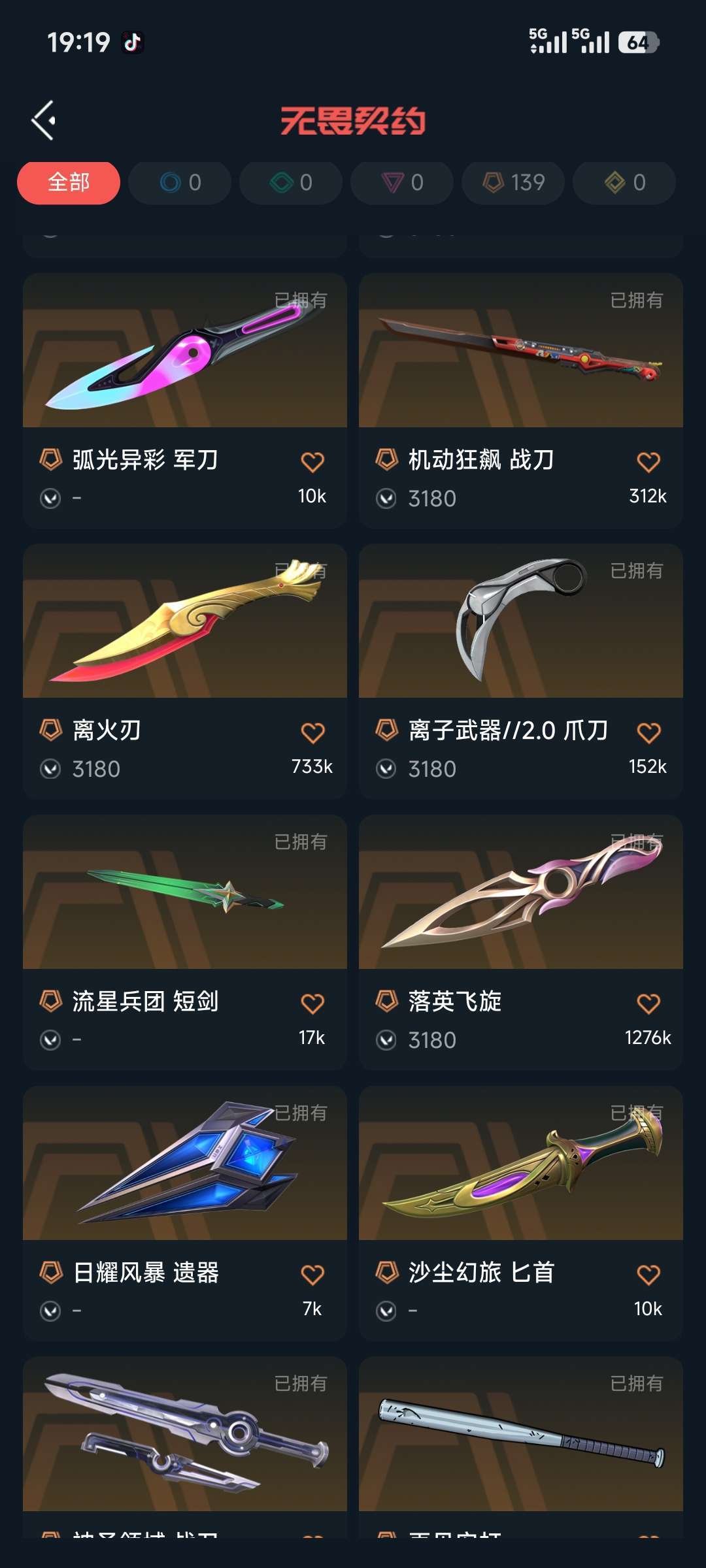Switch to the blue currency tab
Viewport: 706px width, 1568px height.
click(x=178, y=182)
